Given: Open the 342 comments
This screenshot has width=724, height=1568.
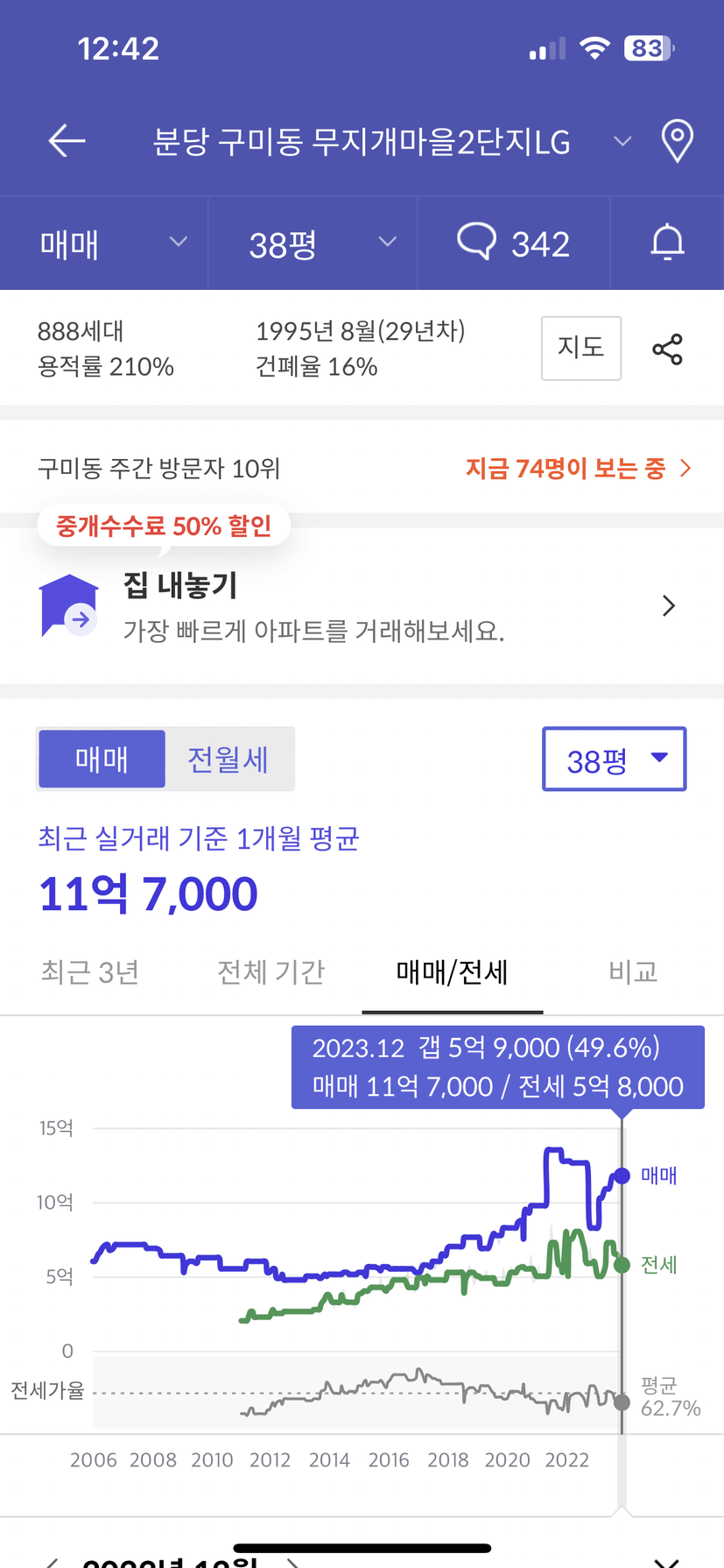Looking at the screenshot, I should (x=513, y=243).
